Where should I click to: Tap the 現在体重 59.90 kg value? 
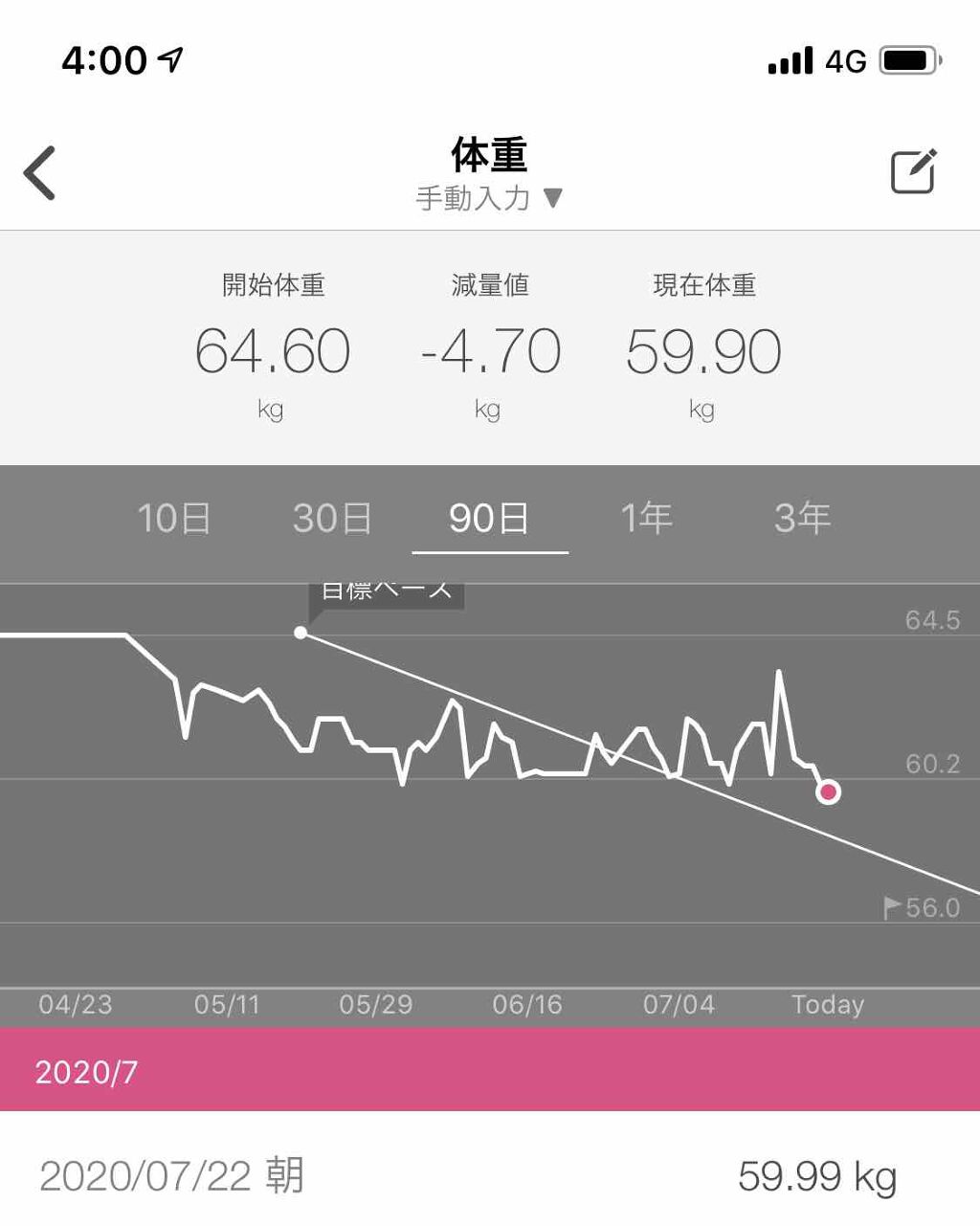click(x=704, y=351)
